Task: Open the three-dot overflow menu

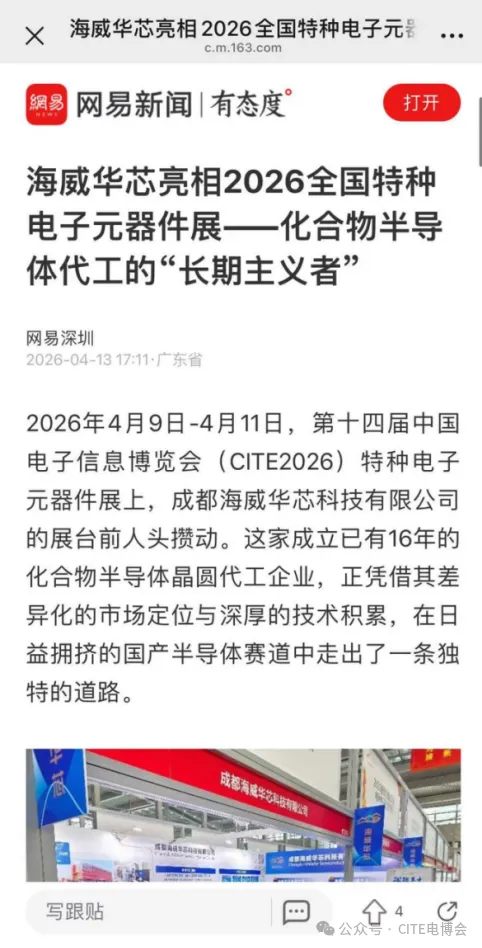Action: click(452, 36)
